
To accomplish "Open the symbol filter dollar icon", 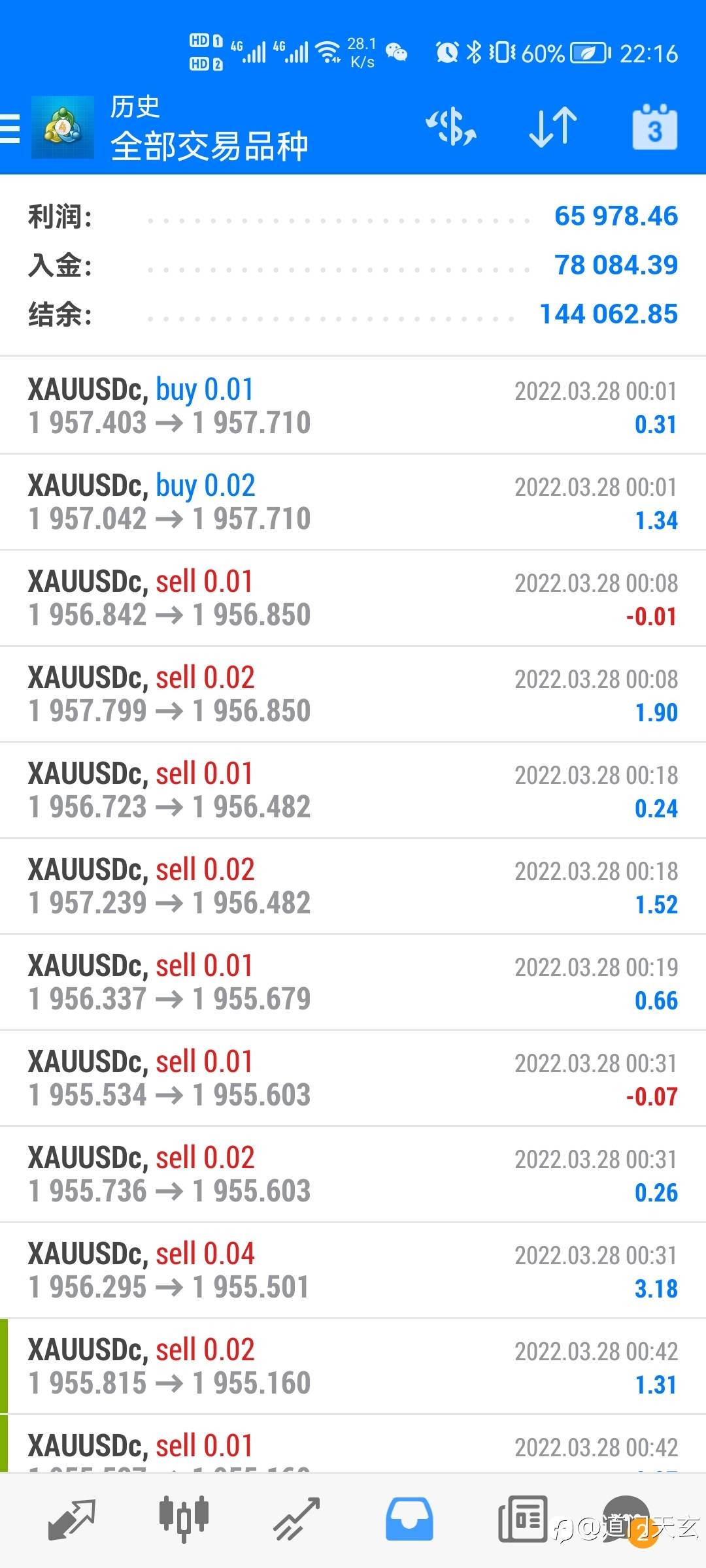I will pyautogui.click(x=451, y=127).
